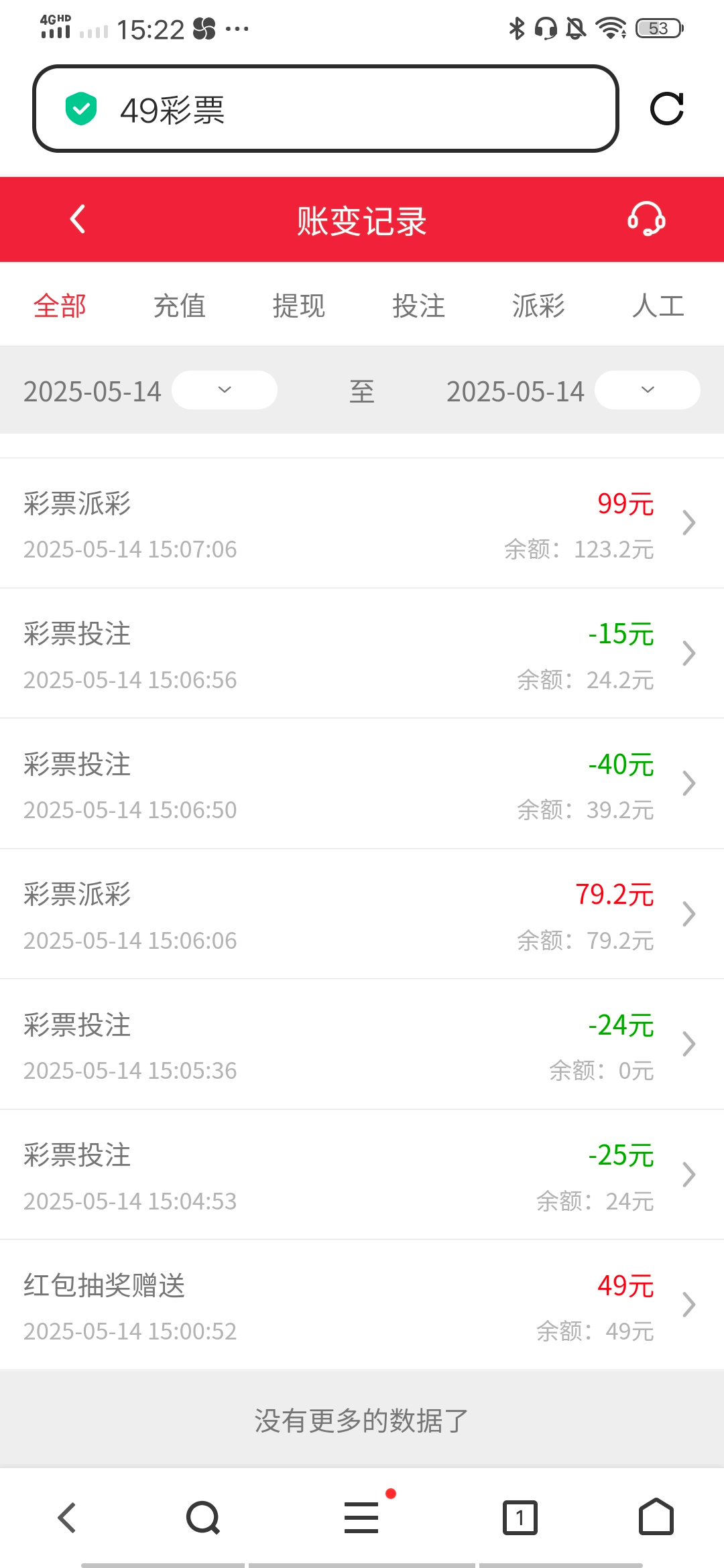Switch to the 充值 tab
The image size is (724, 1568).
point(179,306)
